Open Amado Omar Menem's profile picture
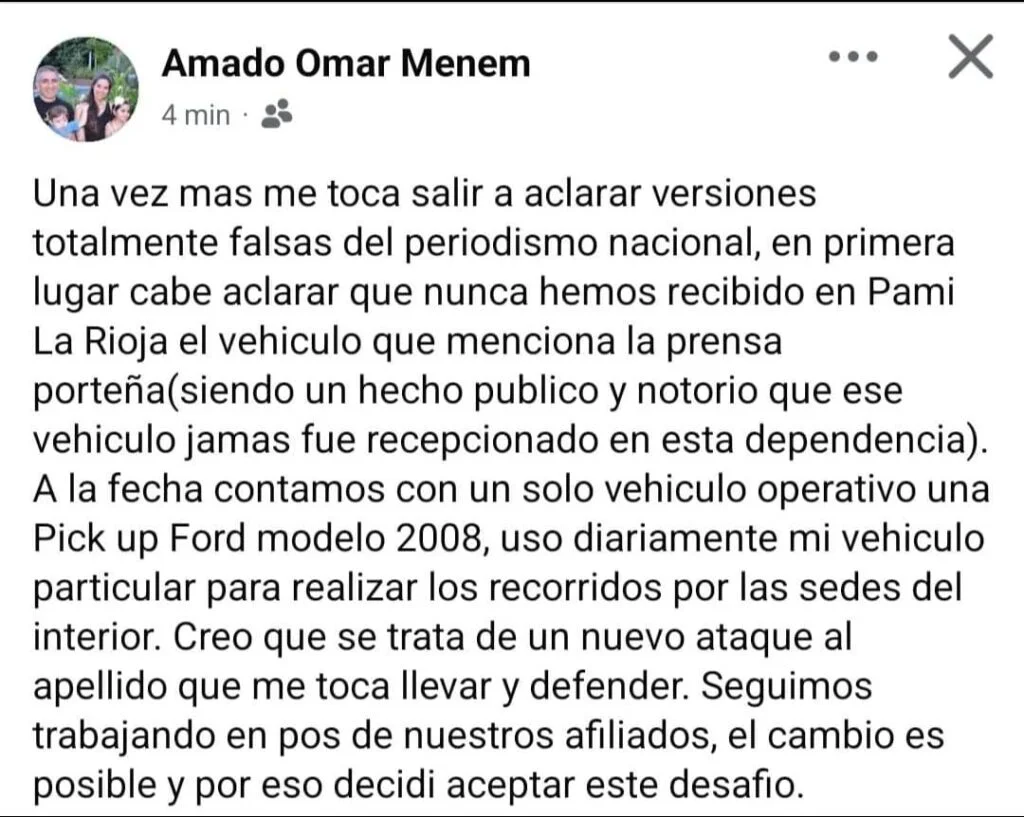This screenshot has height=817, width=1024. [x=85, y=90]
